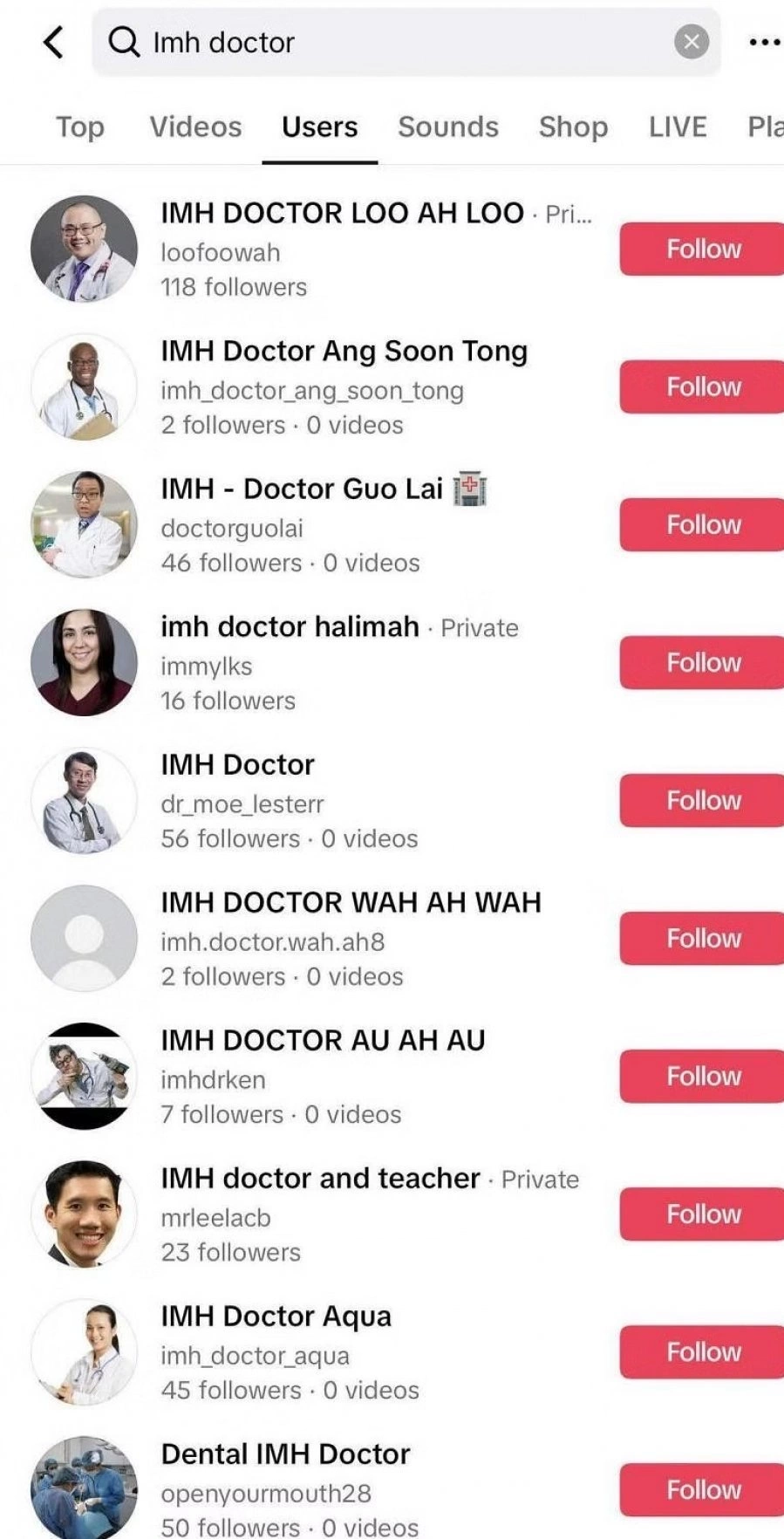Open the three-dot overflow menu
784x1539 pixels.
[x=764, y=42]
